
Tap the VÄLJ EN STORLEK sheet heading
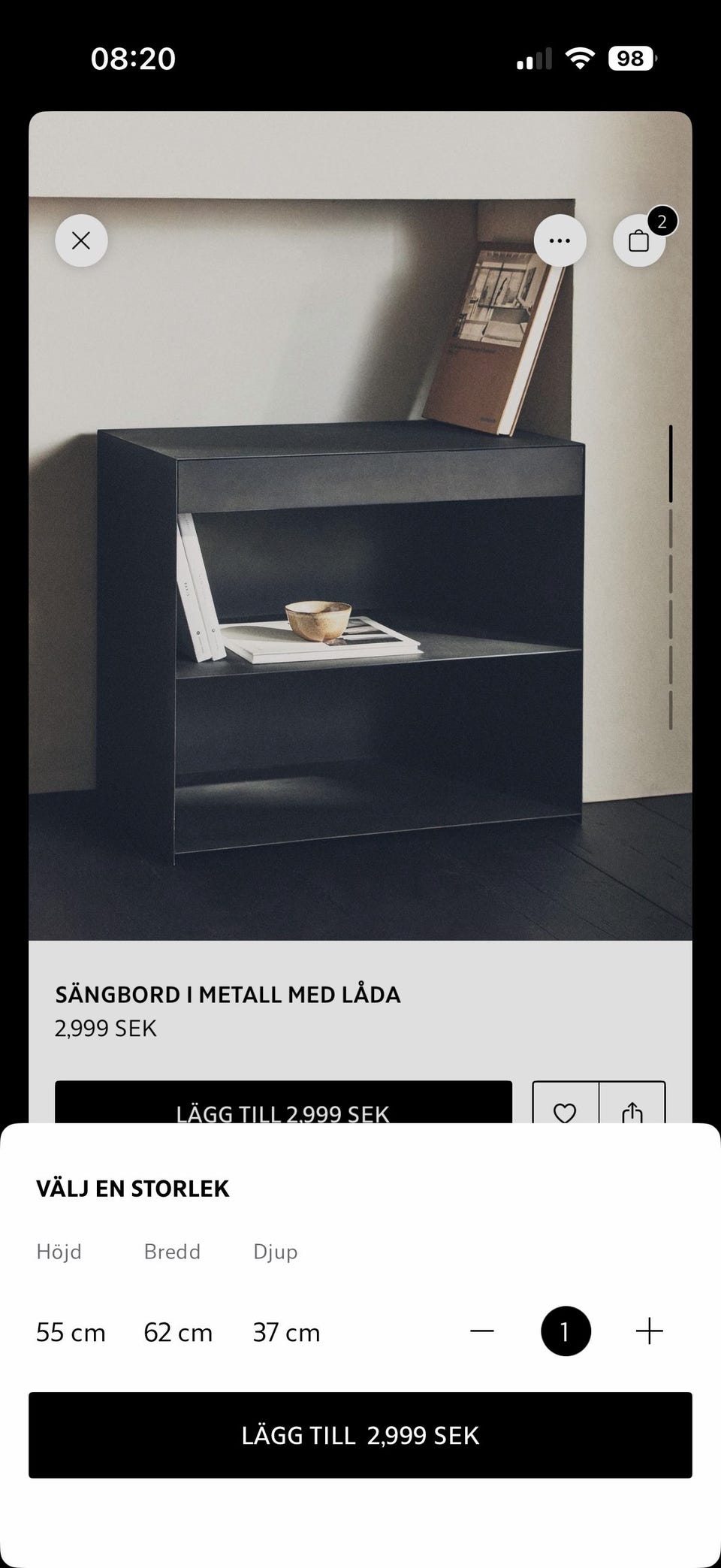tap(132, 1188)
